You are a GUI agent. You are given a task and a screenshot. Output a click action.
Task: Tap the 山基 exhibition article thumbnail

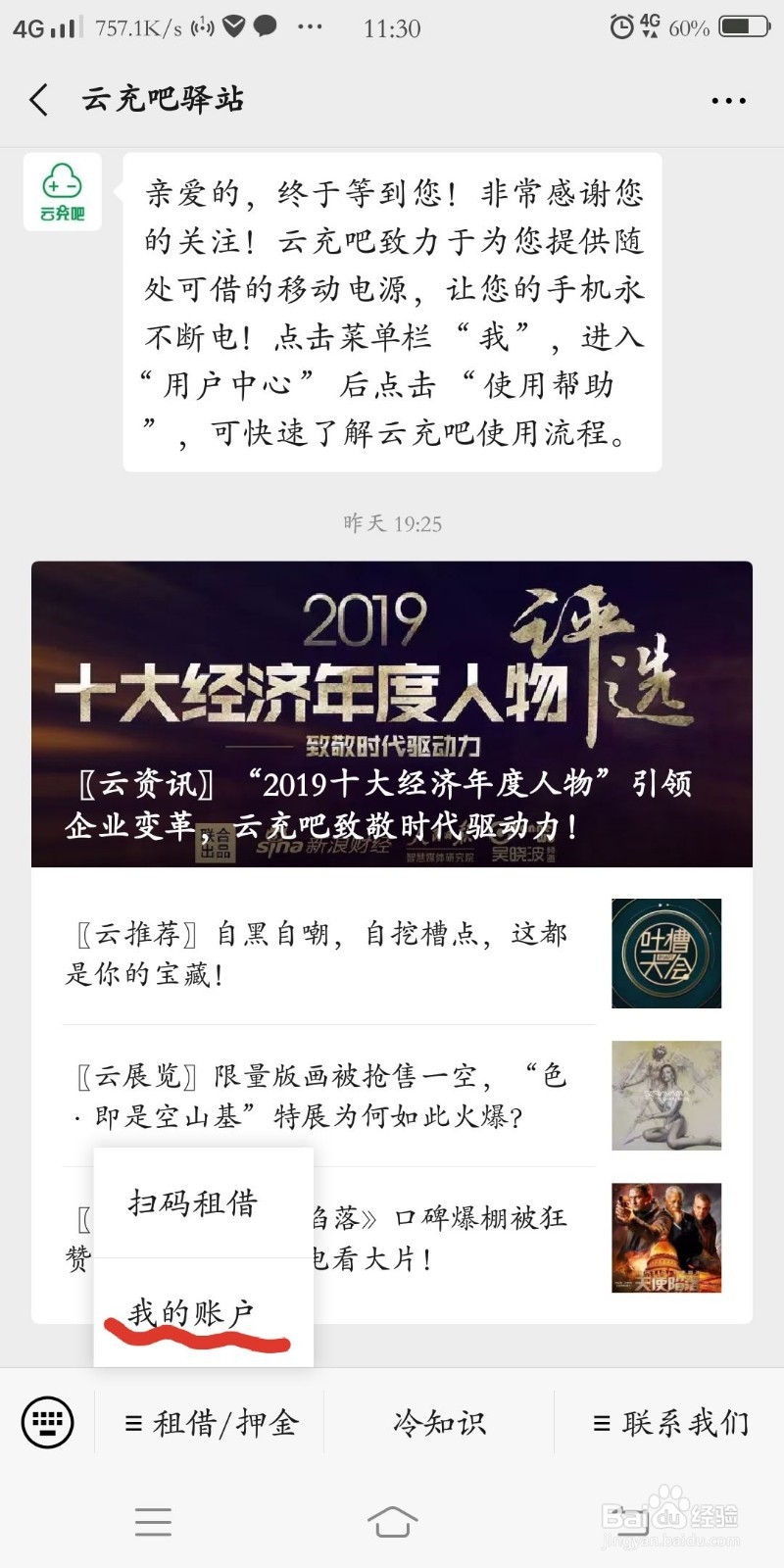coord(665,1096)
